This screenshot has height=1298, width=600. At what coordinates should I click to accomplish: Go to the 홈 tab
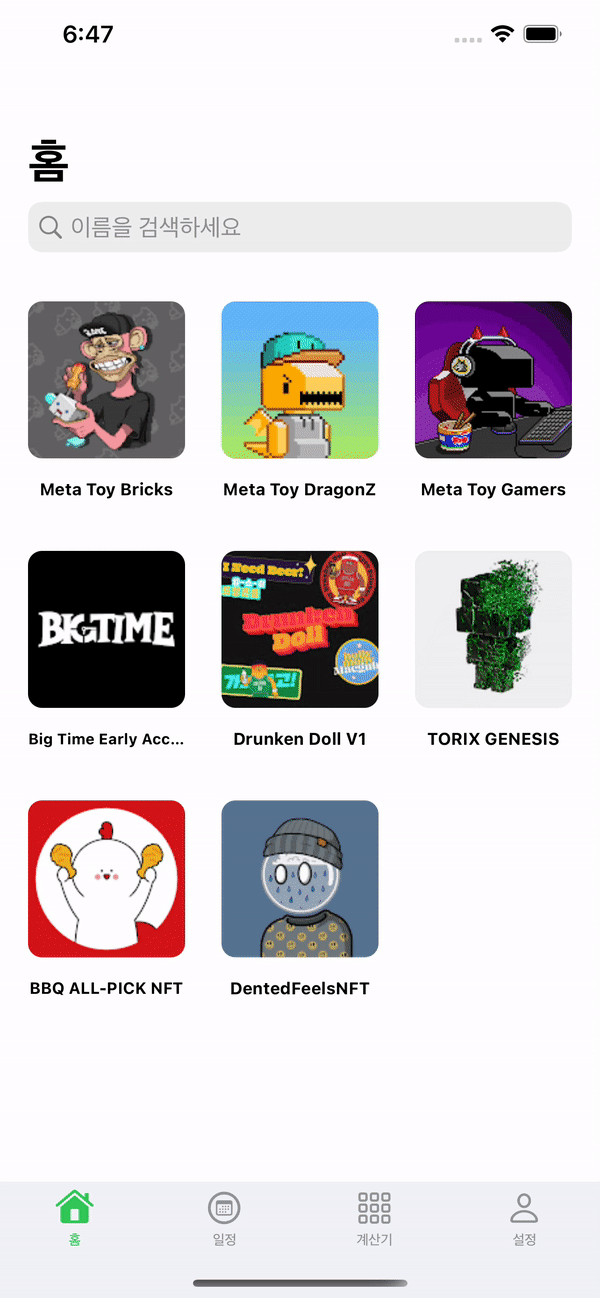click(75, 1217)
